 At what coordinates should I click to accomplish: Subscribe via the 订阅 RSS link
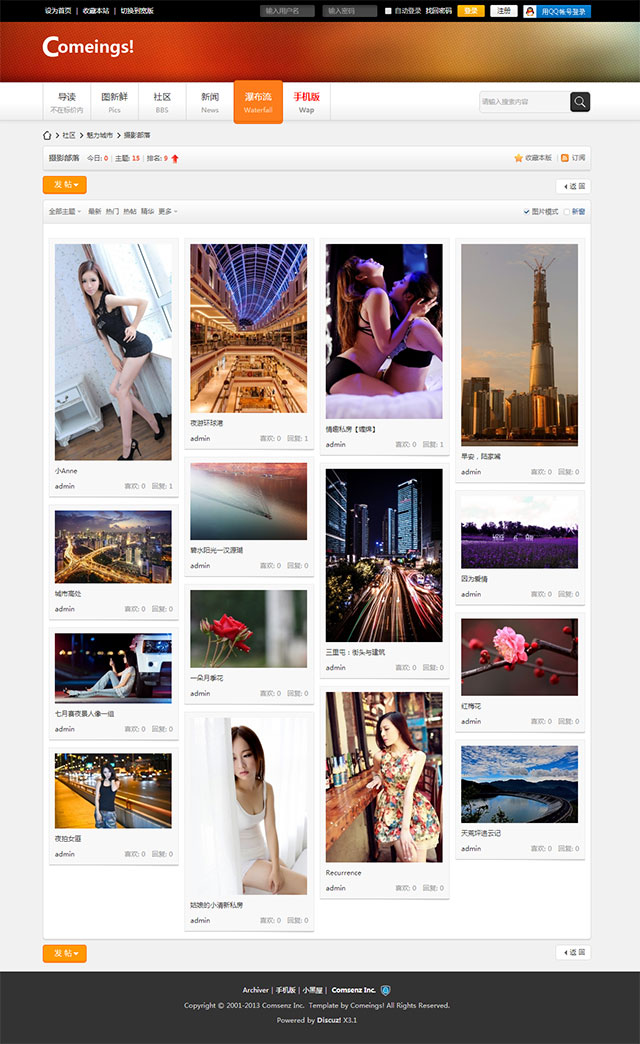[573, 158]
